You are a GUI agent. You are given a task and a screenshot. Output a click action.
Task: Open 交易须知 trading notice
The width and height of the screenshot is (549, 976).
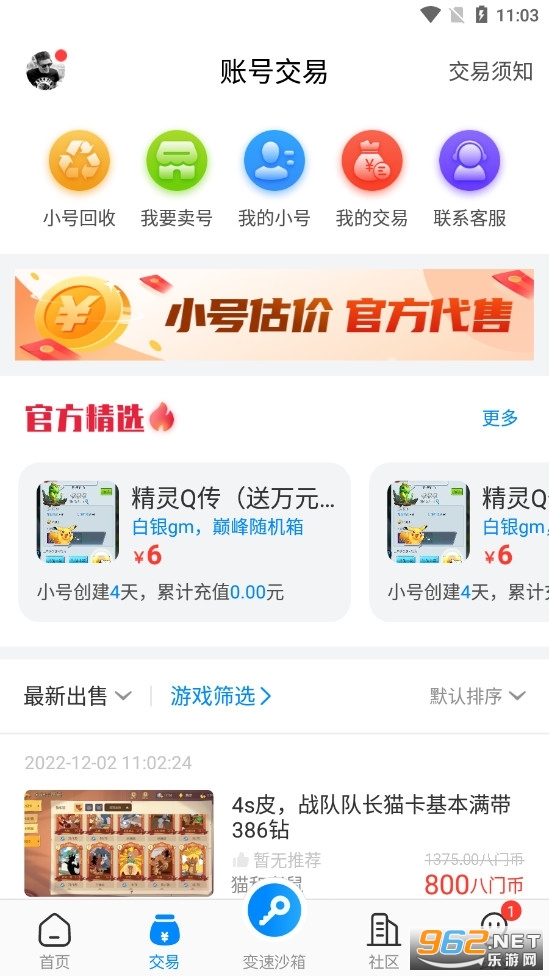coord(490,72)
